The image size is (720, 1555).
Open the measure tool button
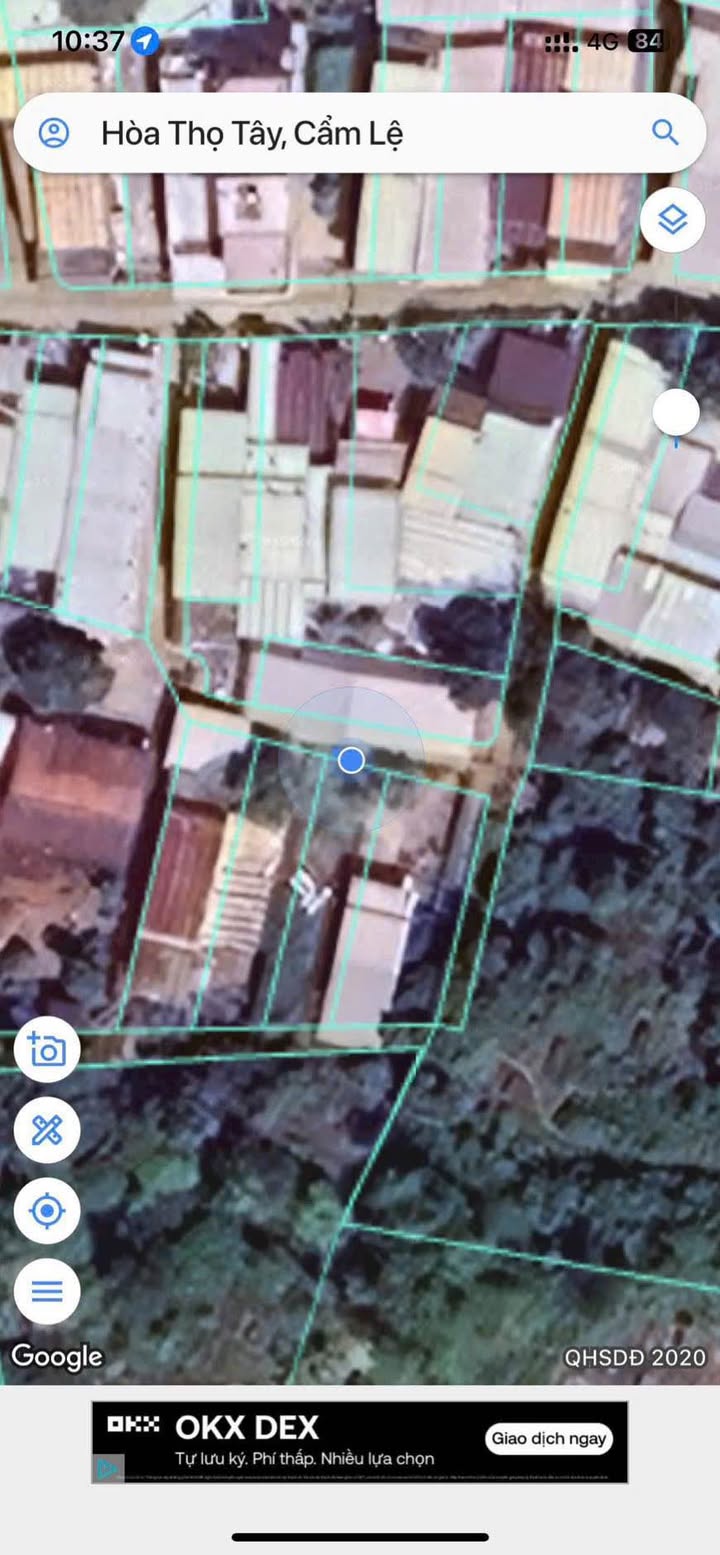pyautogui.click(x=47, y=1131)
